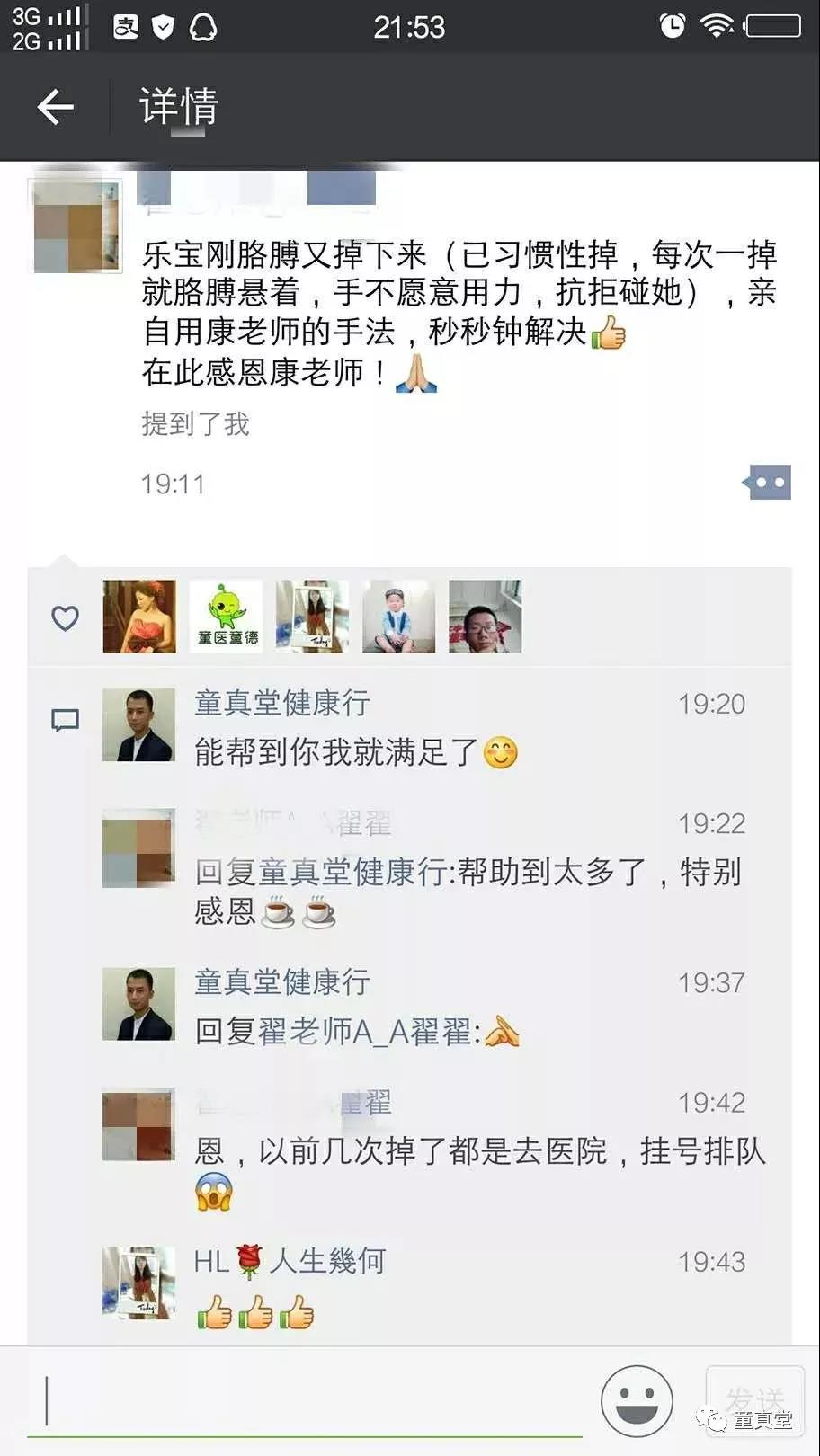820x1456 pixels.
Task: Open the post author's avatar
Action: (x=76, y=226)
